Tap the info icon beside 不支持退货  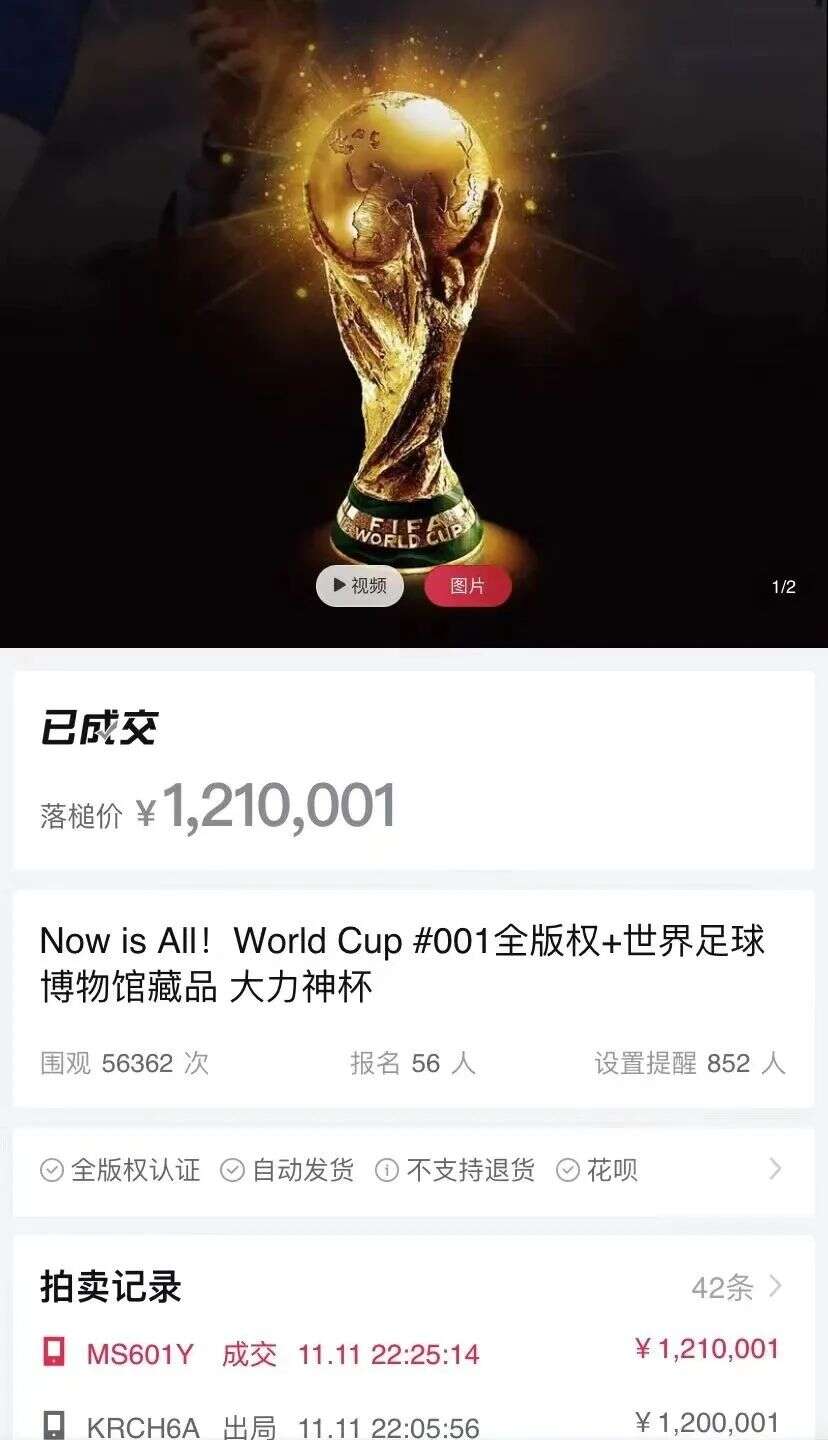click(x=385, y=1169)
